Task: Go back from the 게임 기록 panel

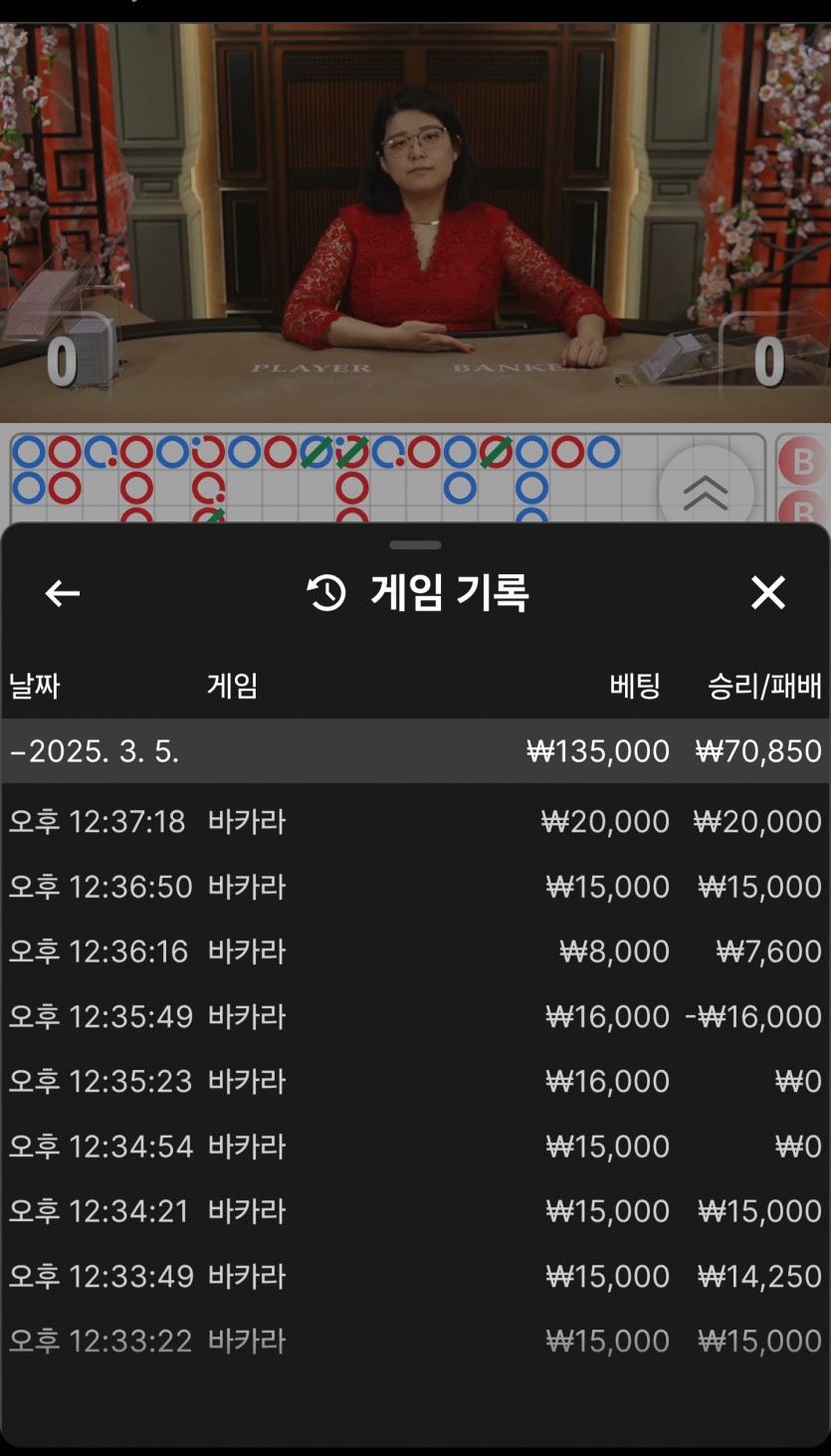Action: (63, 594)
